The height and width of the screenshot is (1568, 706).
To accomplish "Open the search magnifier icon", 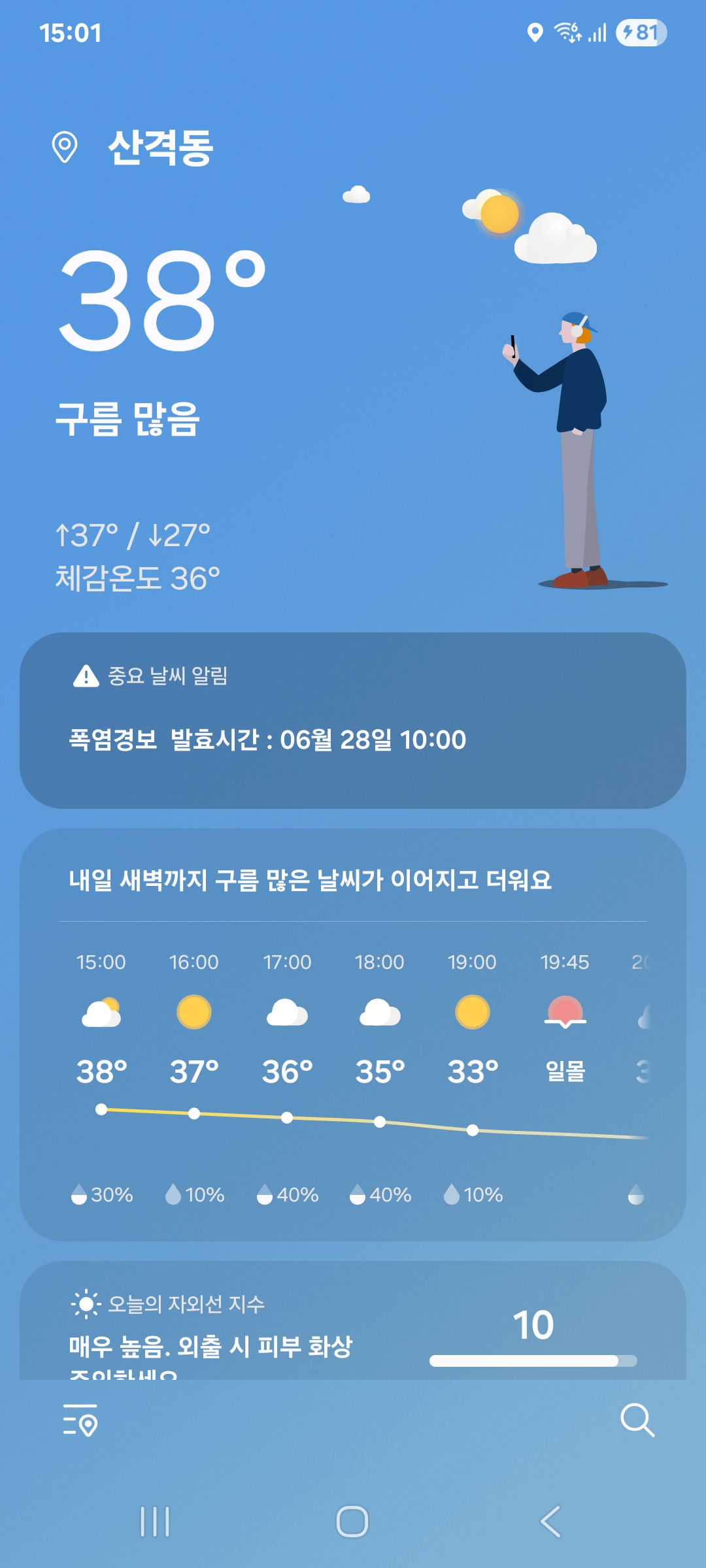I will point(637,1420).
